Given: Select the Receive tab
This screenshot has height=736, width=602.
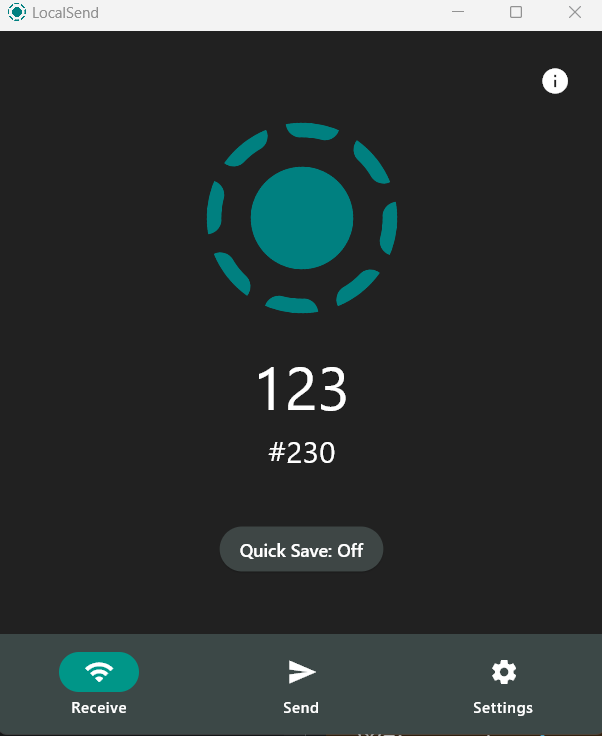Looking at the screenshot, I should pos(99,685).
